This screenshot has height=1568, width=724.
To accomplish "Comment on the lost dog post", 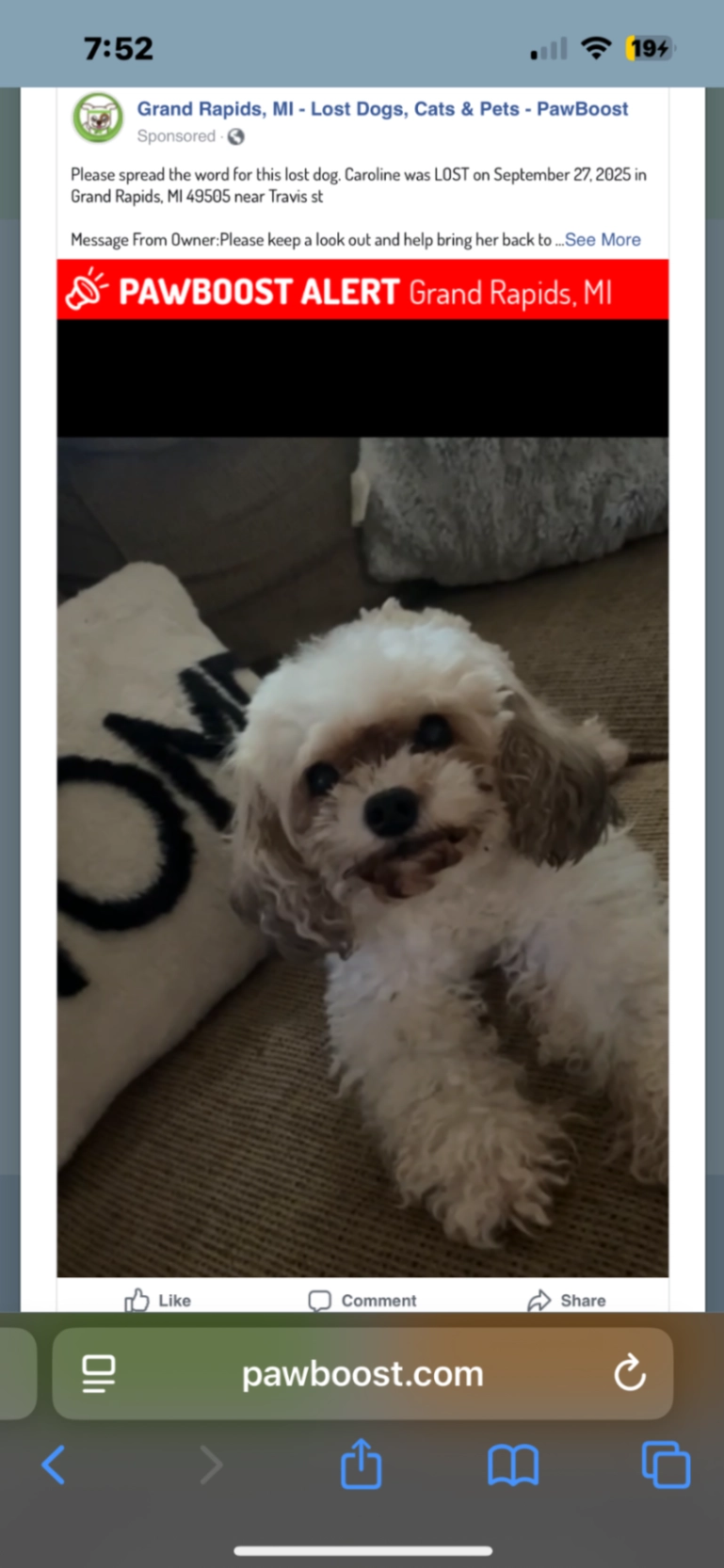I will pos(362,1300).
